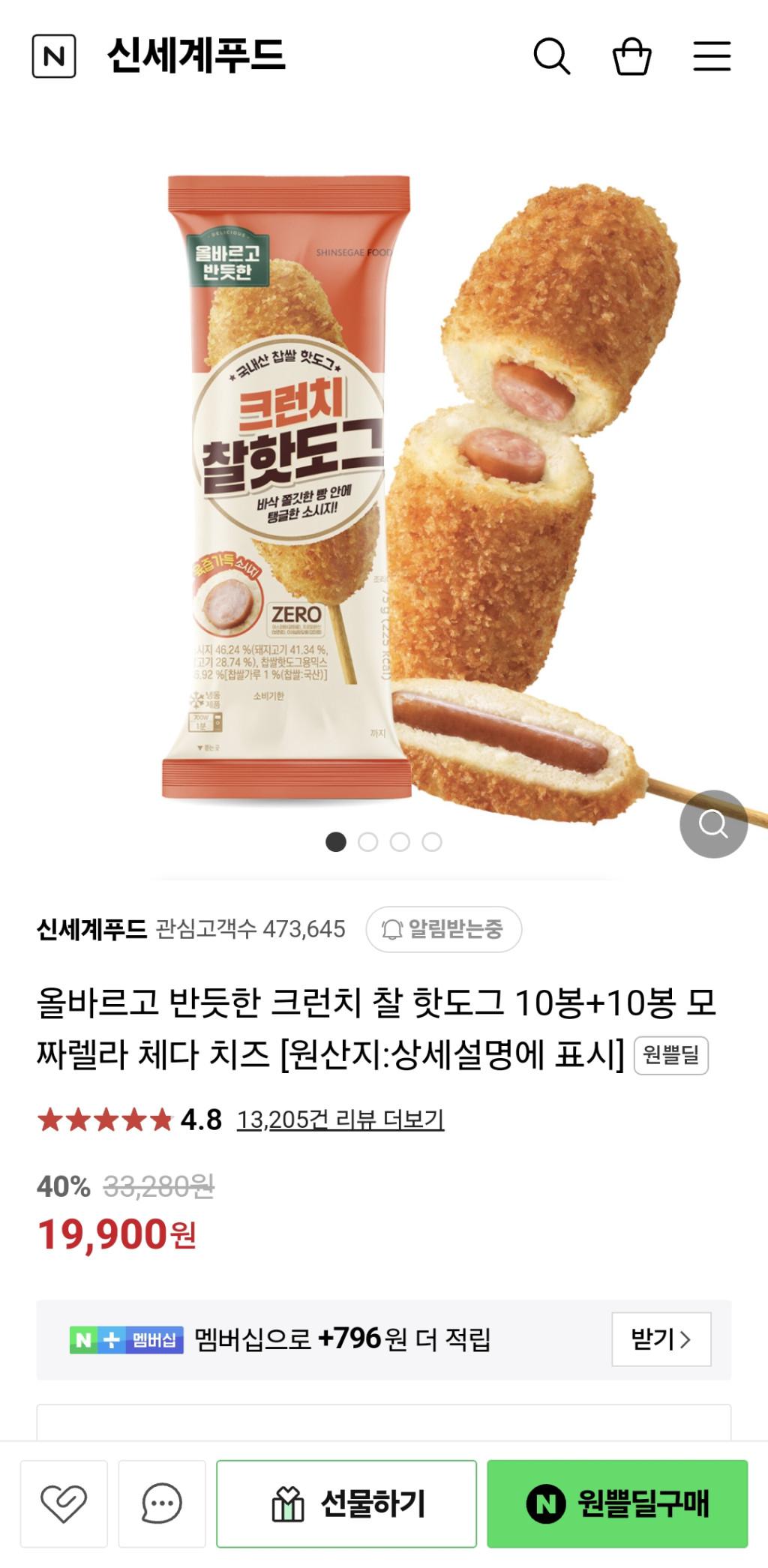Screen dimensions: 768x1568
Task: Tap the 신세계푸드 seller name link
Action: [91, 930]
